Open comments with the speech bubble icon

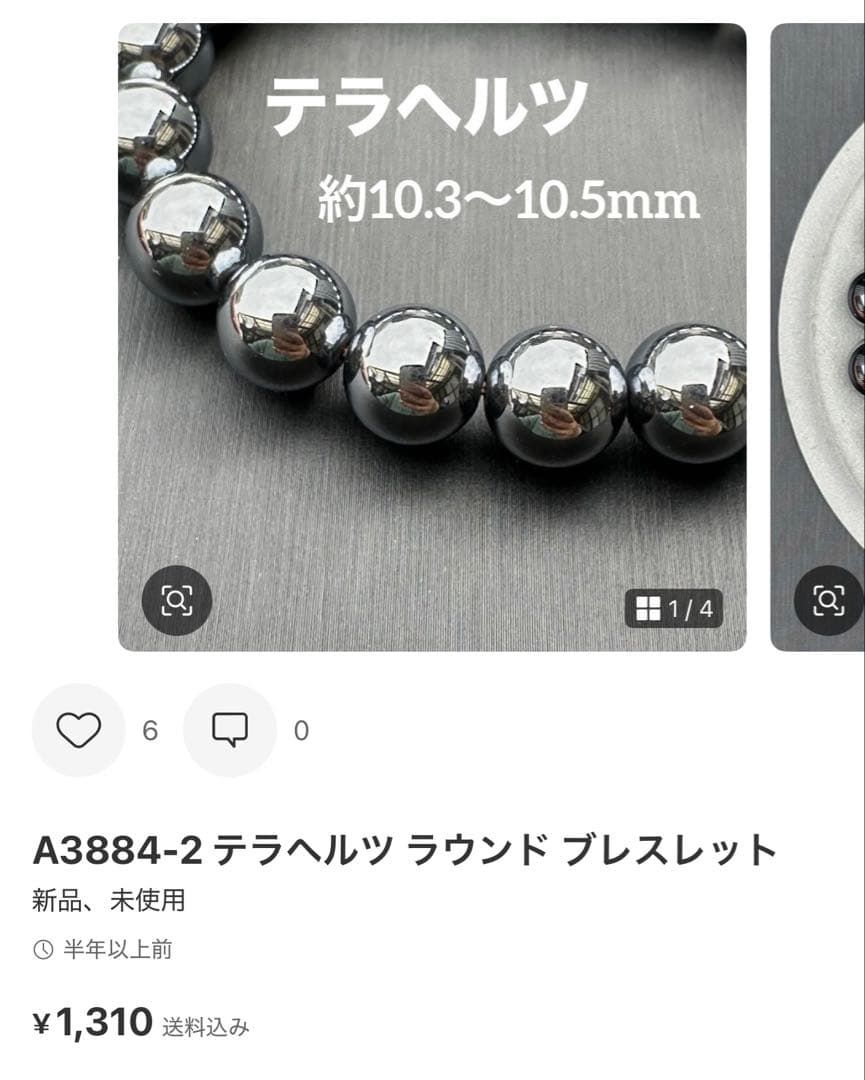coord(231,730)
